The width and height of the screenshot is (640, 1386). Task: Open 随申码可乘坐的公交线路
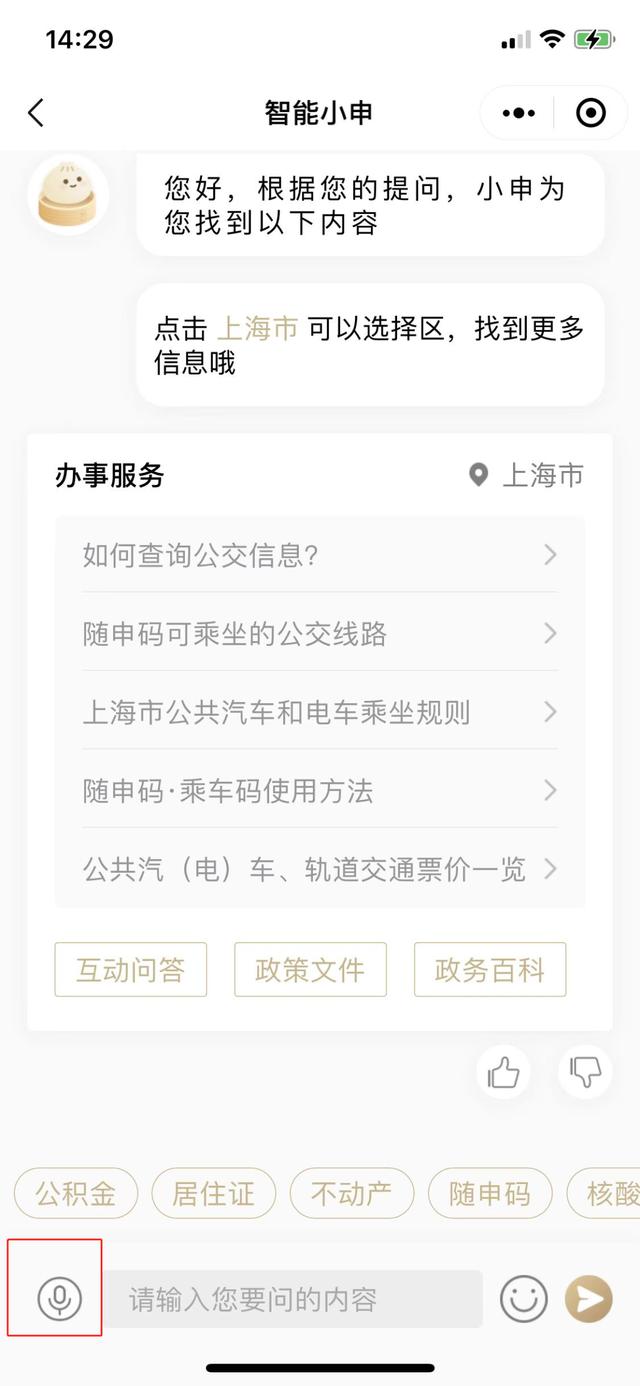click(320, 633)
